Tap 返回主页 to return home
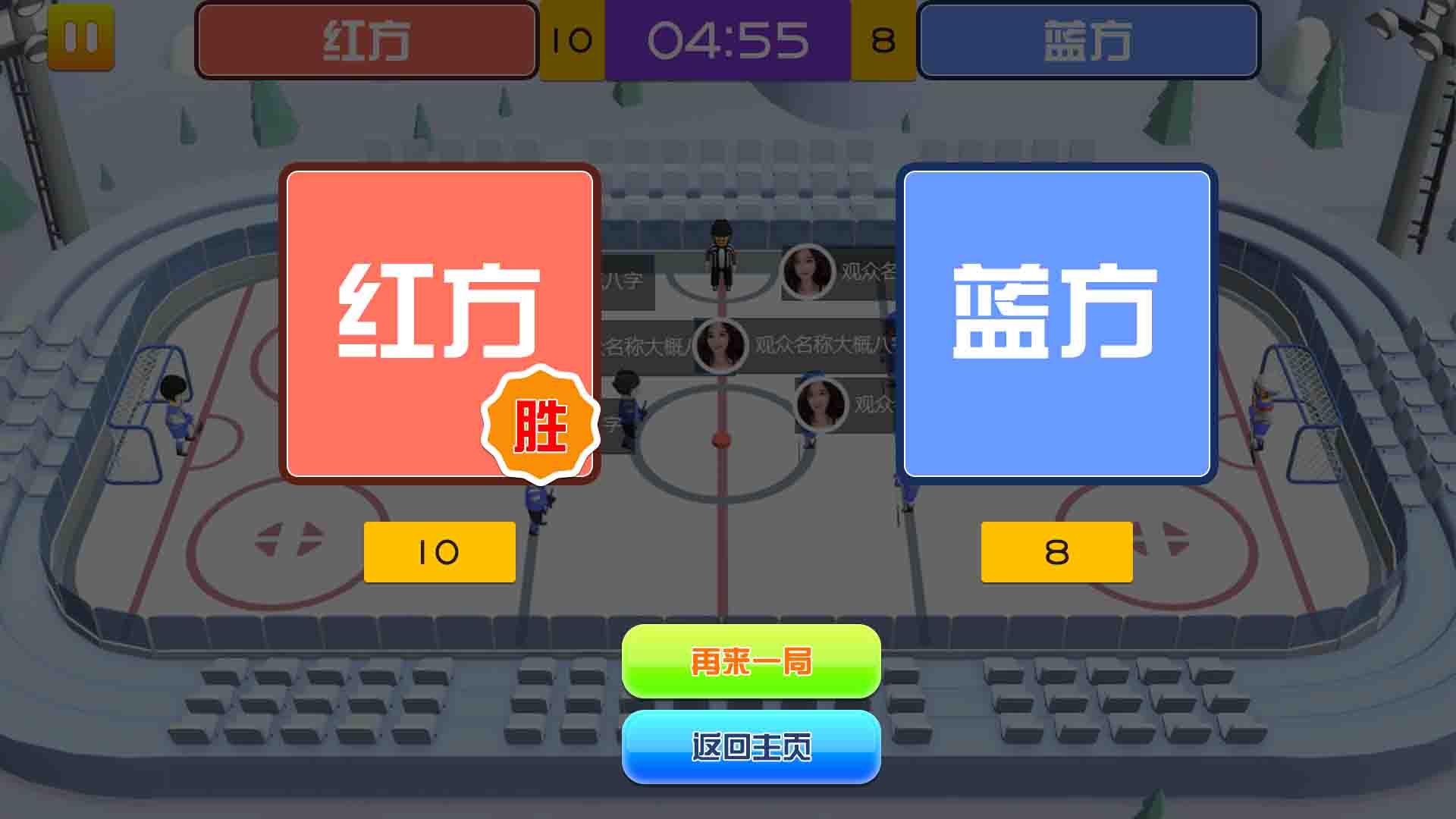Image resolution: width=1456 pixels, height=819 pixels. [x=751, y=747]
